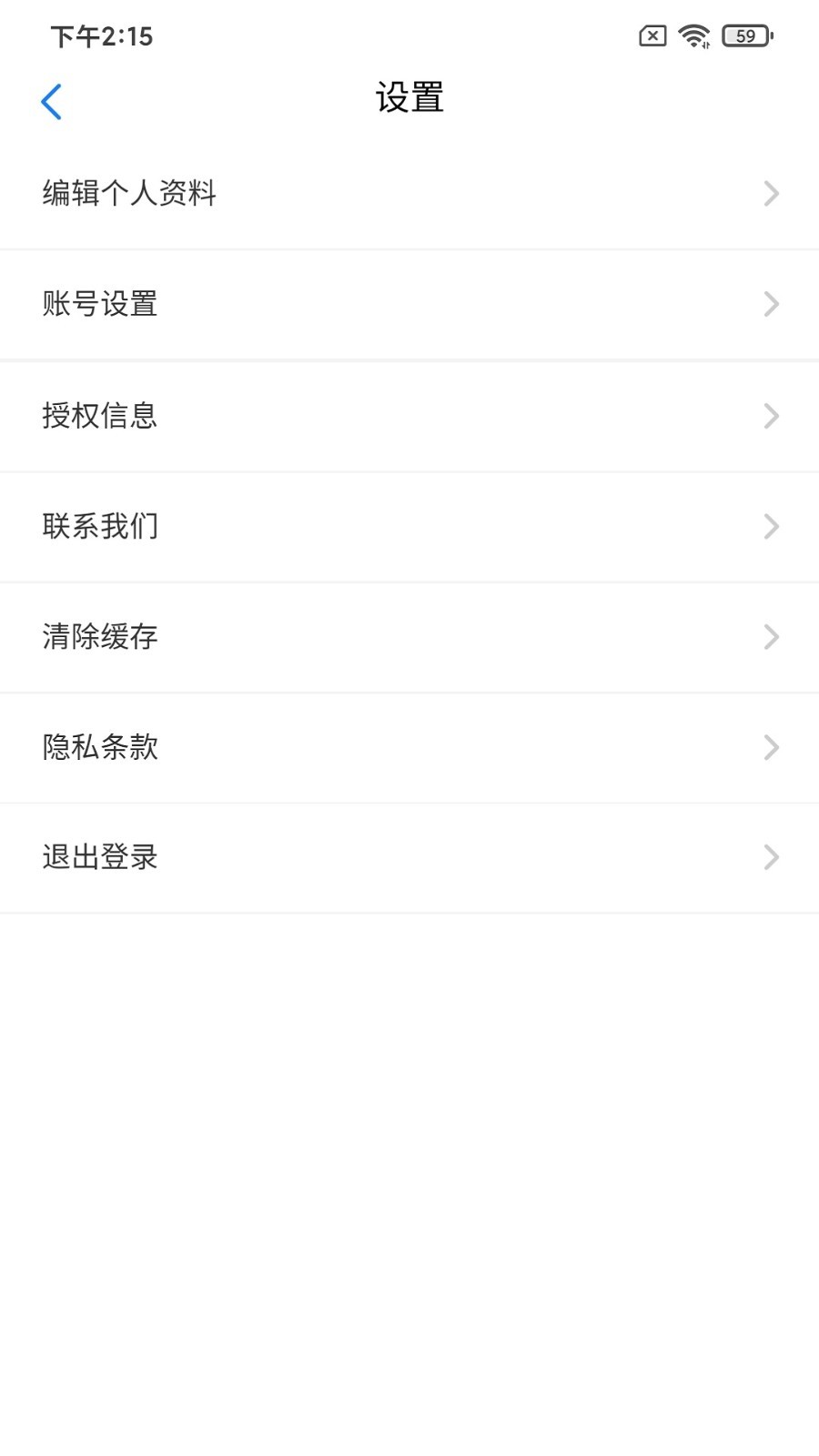Tap 退出登录 to log out
This screenshot has width=819, height=1456.
(100, 856)
